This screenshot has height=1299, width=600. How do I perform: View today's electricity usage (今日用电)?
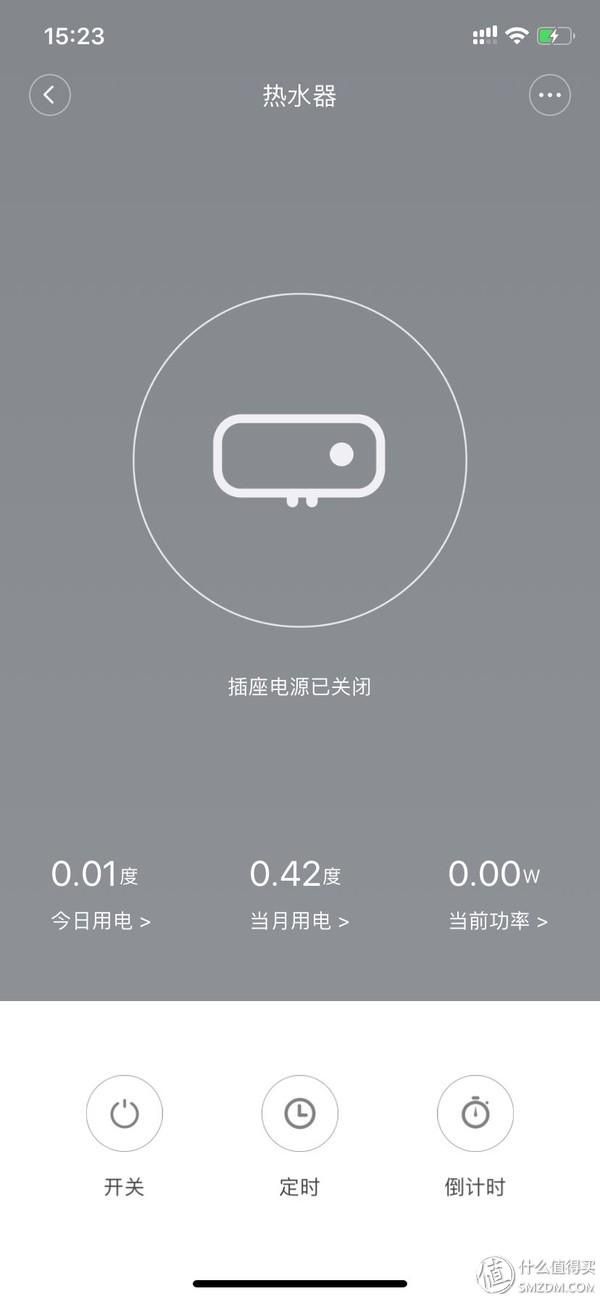101,921
